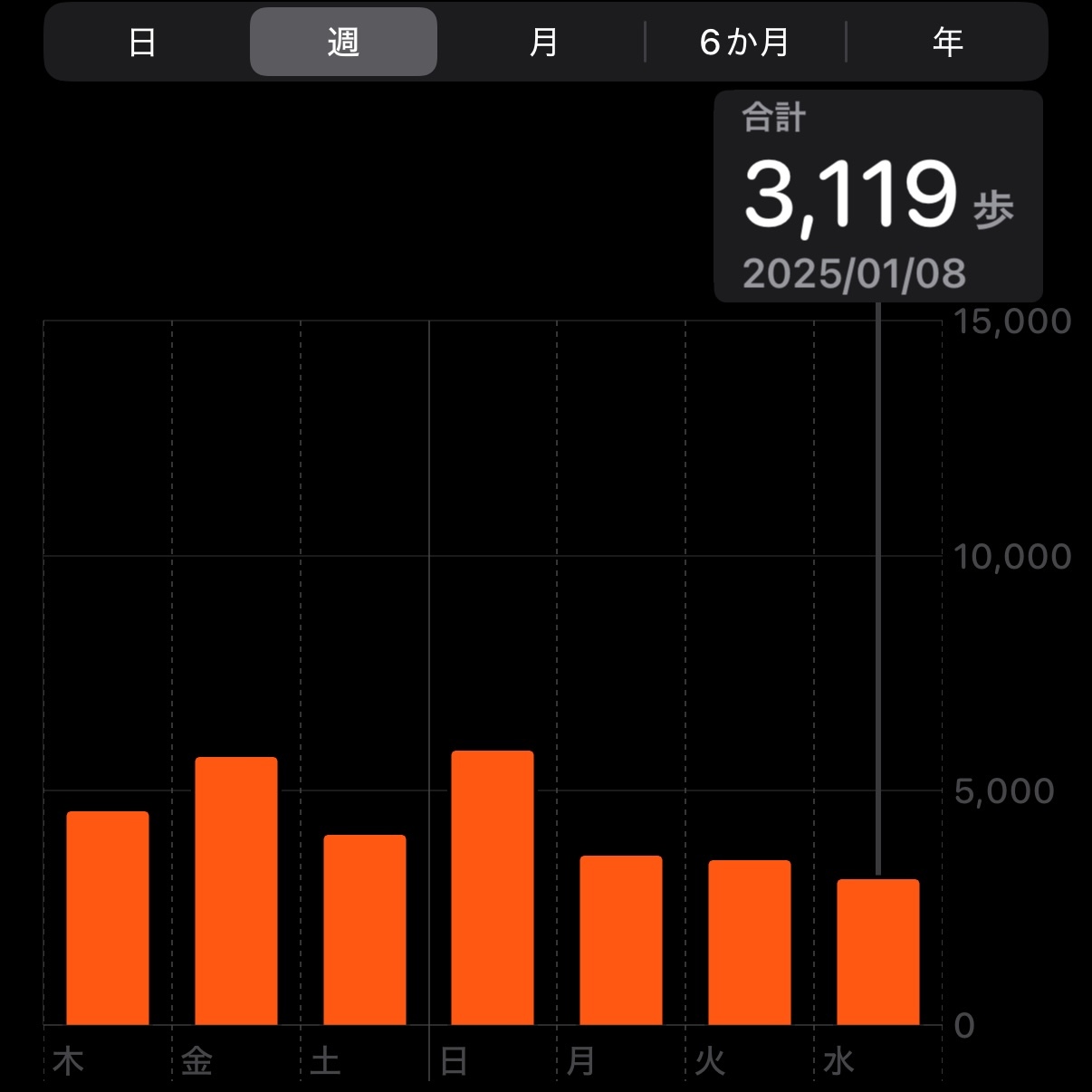
Task: Select the 週 (week) segment
Action: pos(343,43)
